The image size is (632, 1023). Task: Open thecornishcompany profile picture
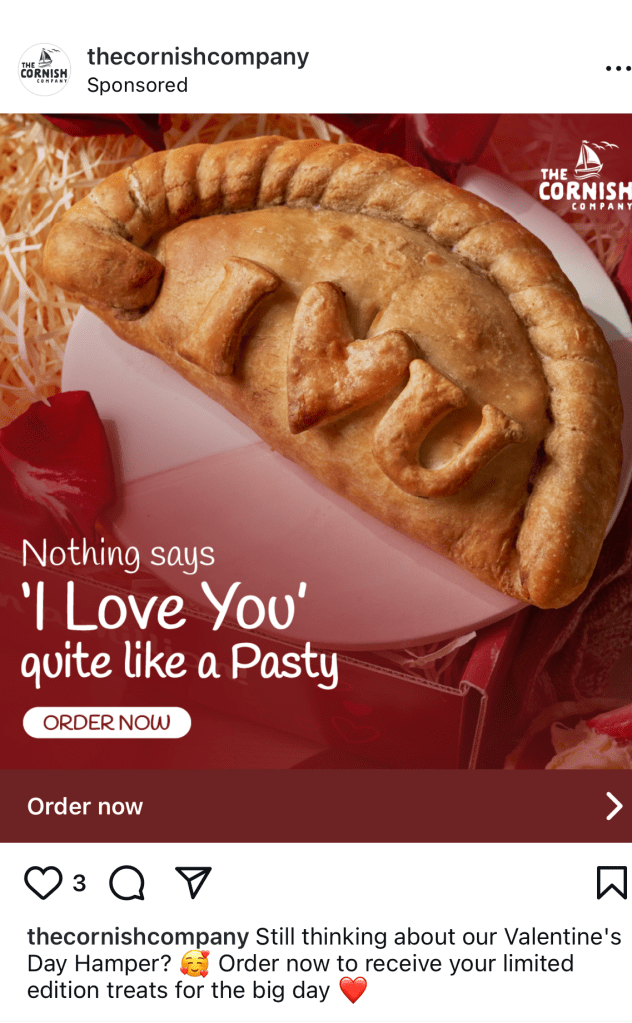pos(45,70)
